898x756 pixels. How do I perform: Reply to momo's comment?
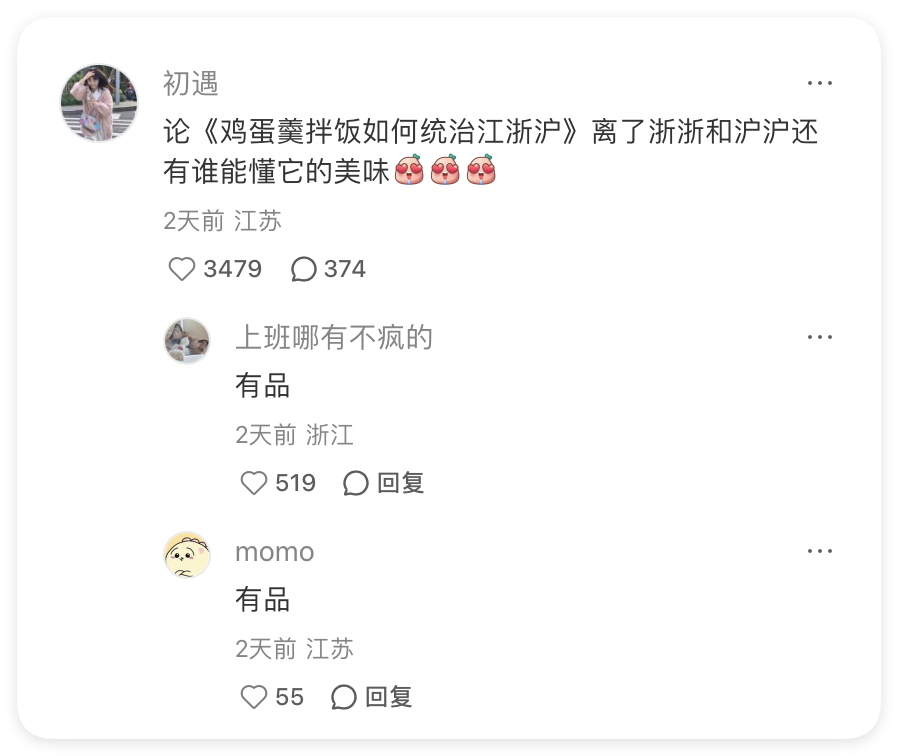click(x=373, y=697)
